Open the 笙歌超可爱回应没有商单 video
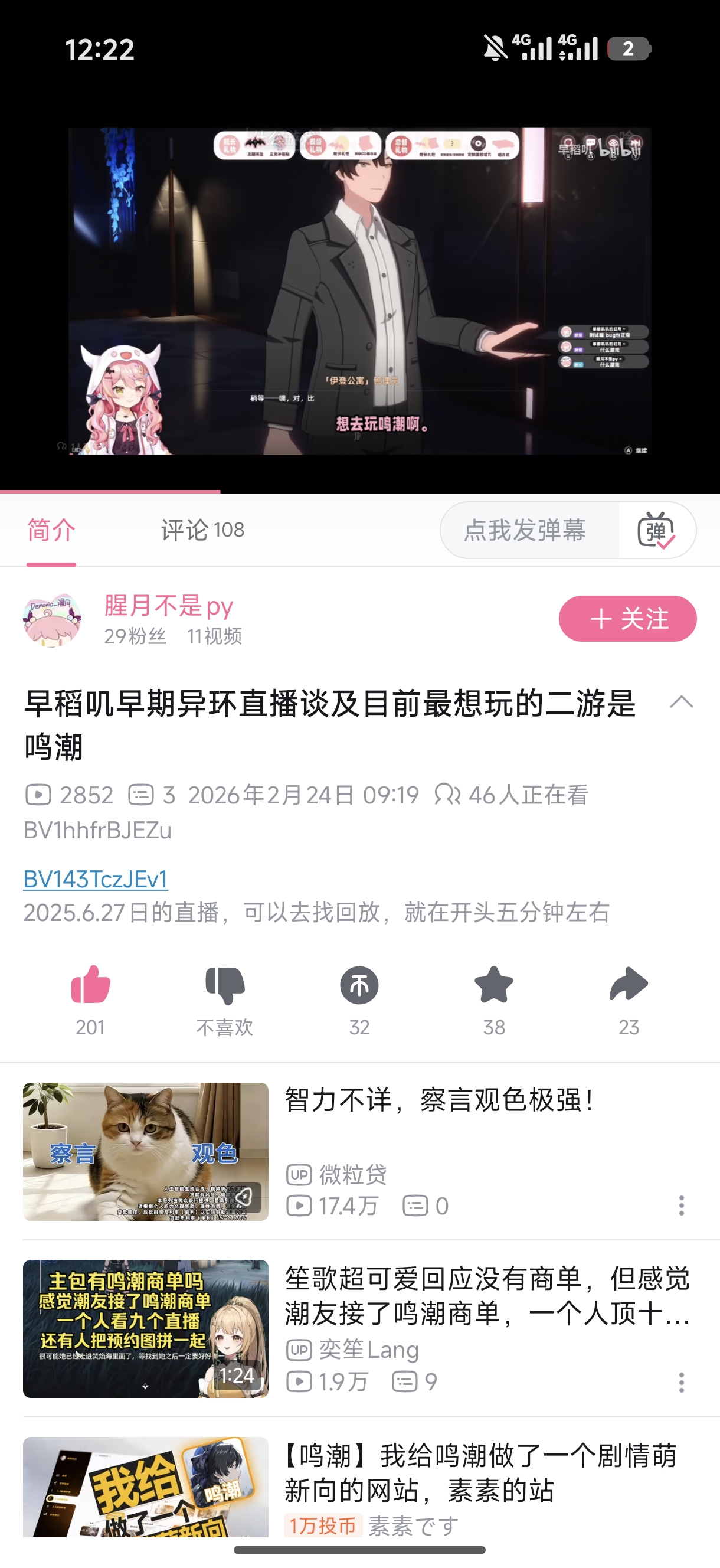This screenshot has height=1568, width=720. tap(487, 1295)
